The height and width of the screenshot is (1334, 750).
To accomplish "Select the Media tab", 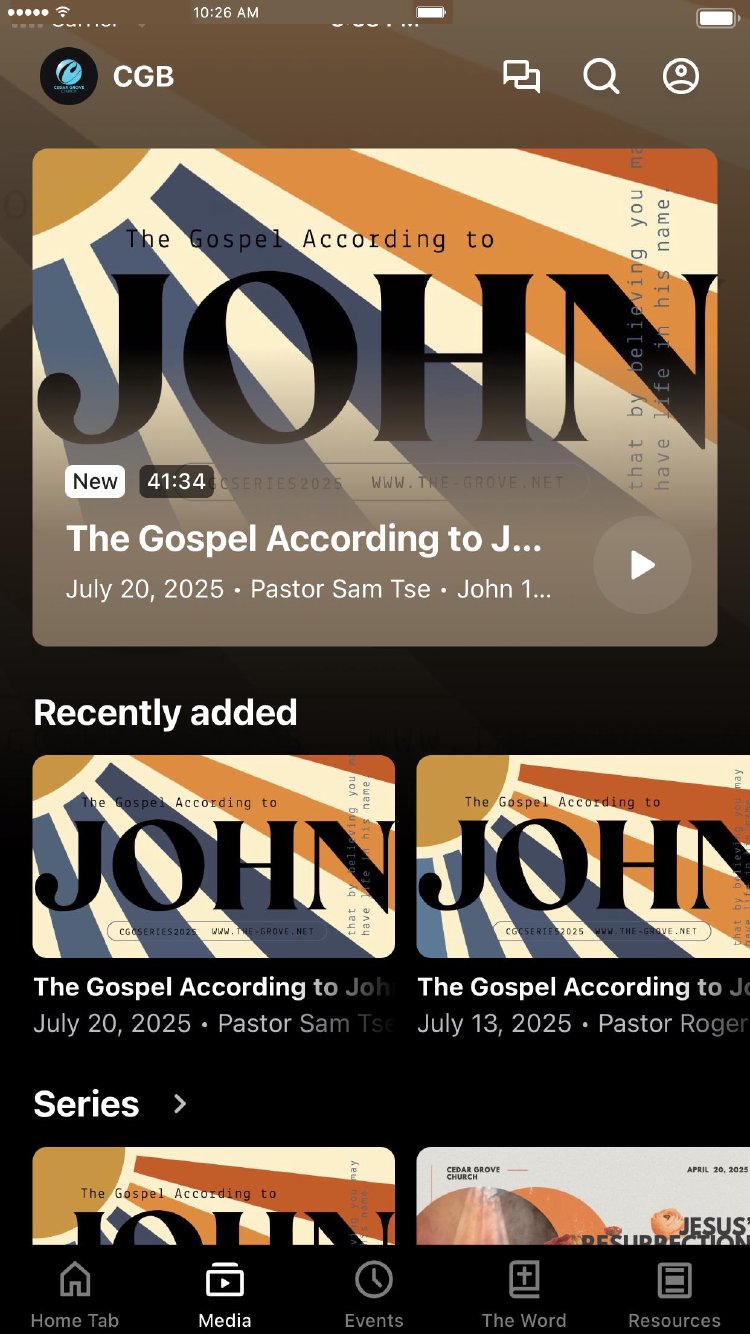I will click(x=225, y=1294).
